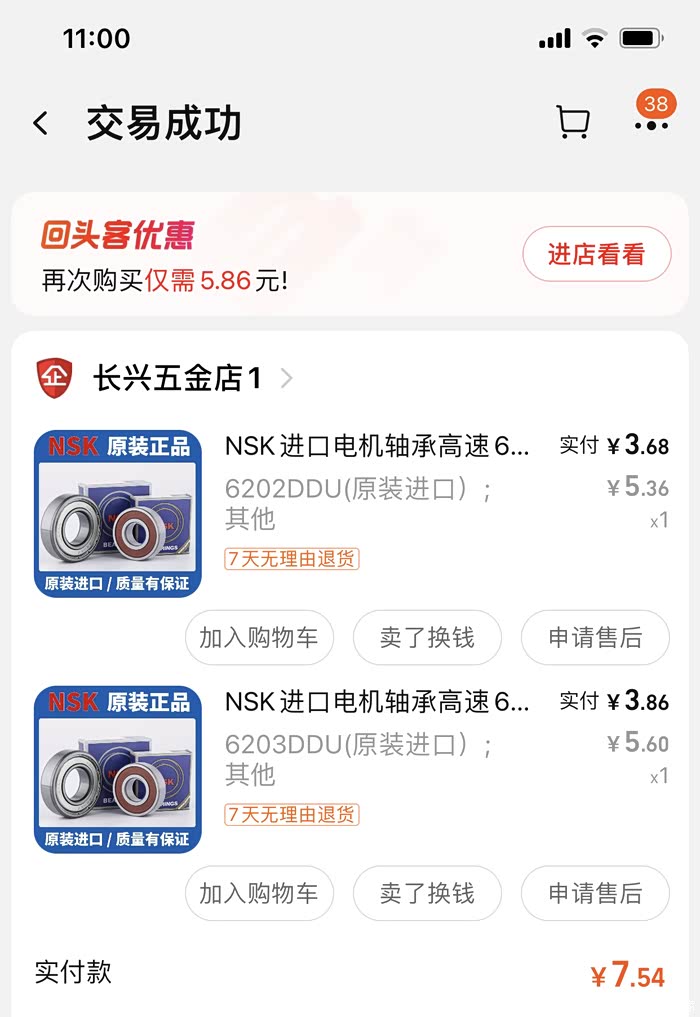Add the 6203DDU bearing to cart

(x=259, y=893)
